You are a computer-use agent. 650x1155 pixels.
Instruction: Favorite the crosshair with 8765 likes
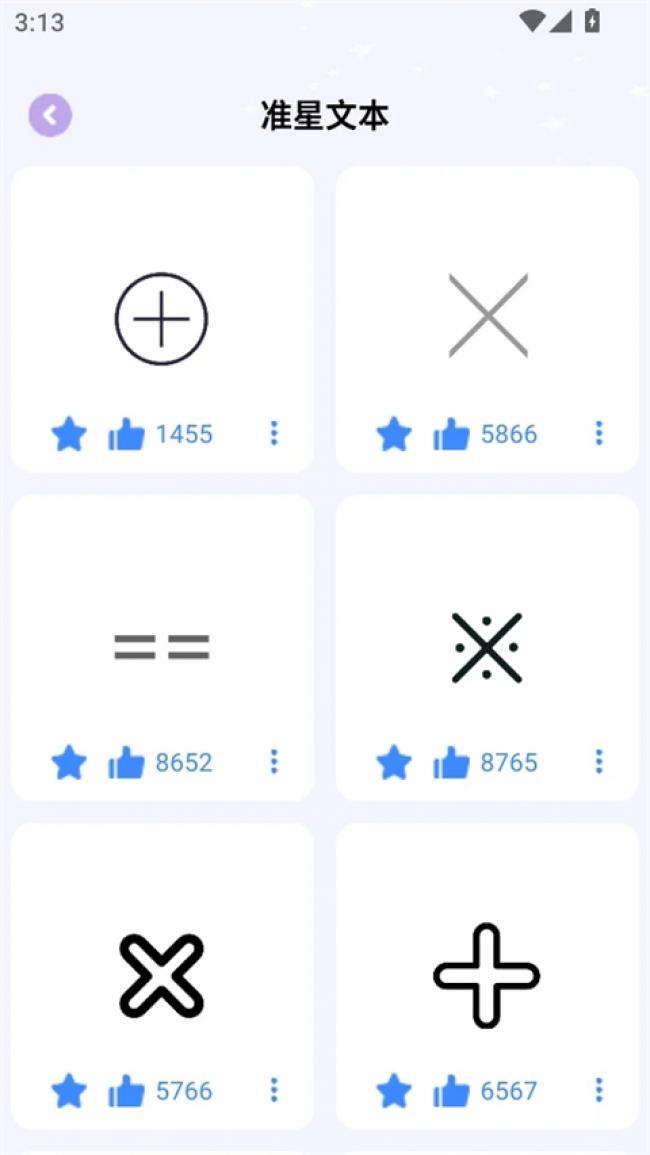click(x=394, y=763)
